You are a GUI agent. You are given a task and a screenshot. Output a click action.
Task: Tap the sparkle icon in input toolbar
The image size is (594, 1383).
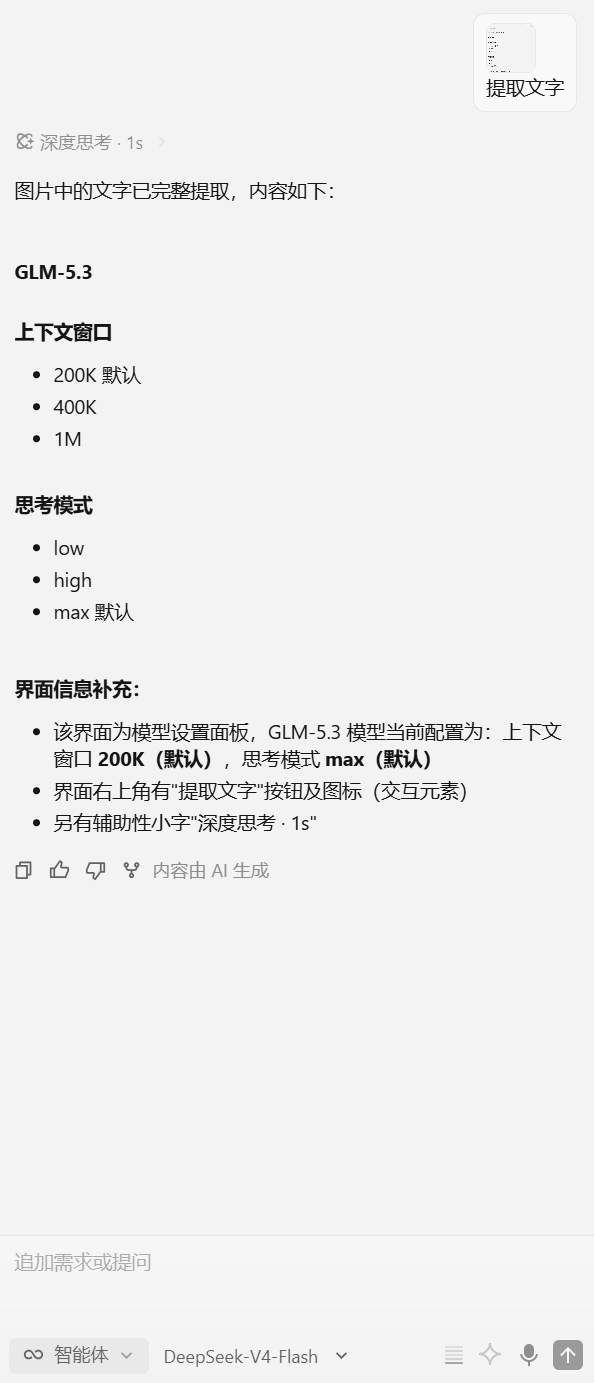490,1354
